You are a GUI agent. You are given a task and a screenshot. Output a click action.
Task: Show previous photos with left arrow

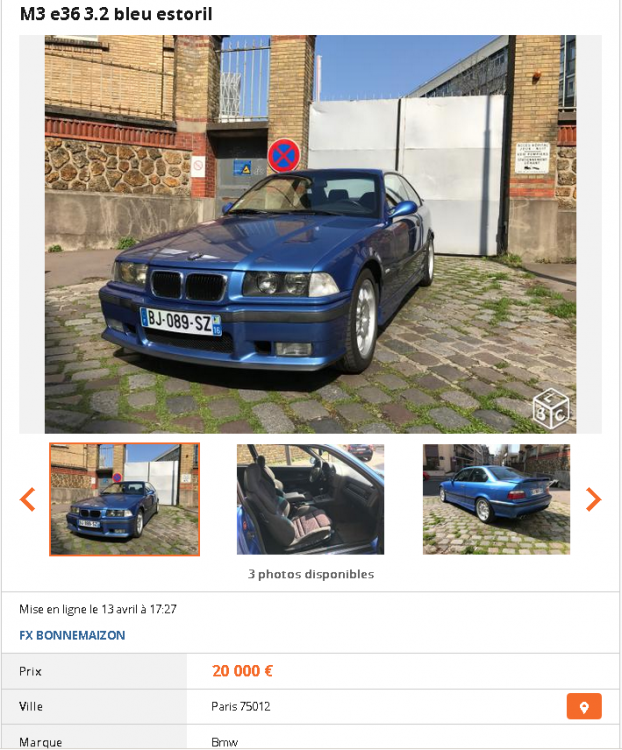click(x=28, y=499)
